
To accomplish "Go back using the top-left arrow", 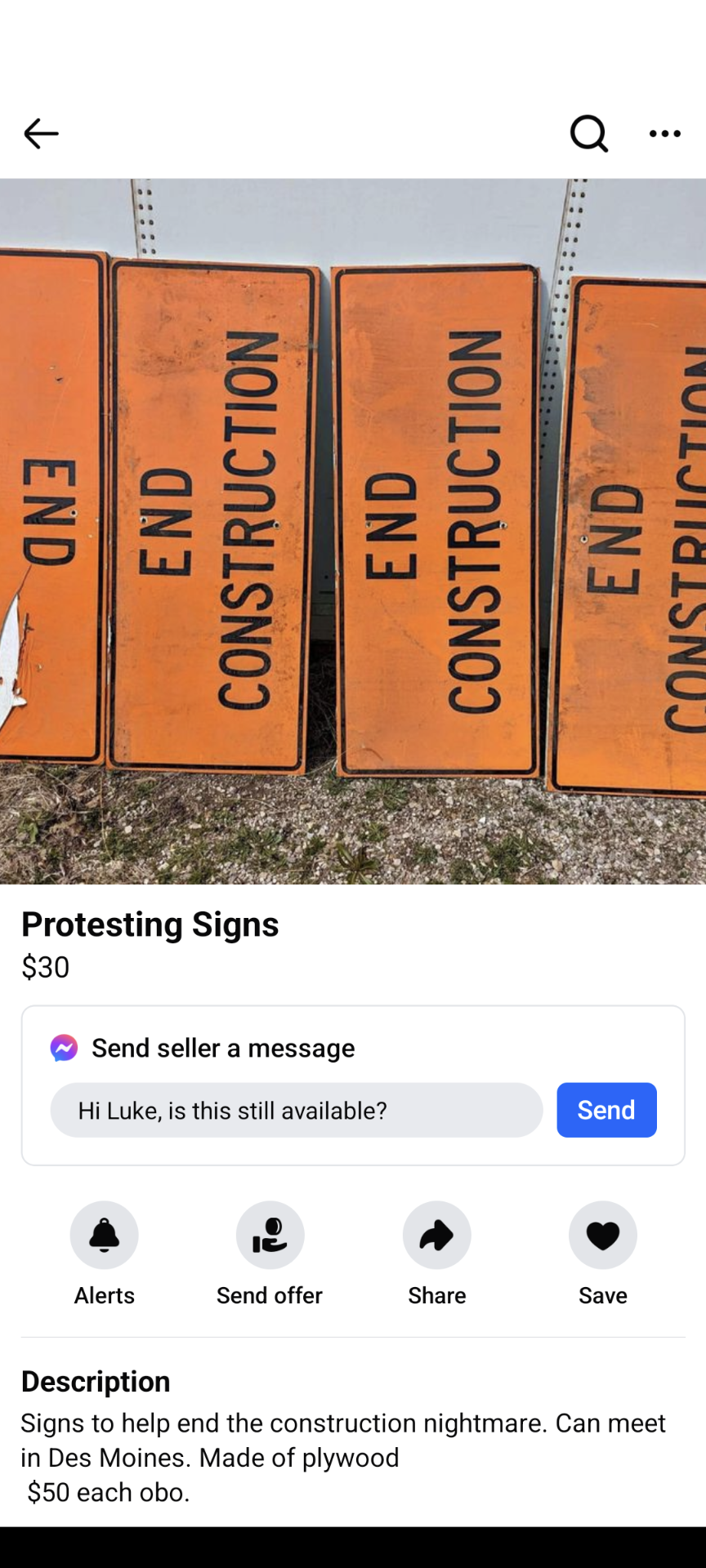I will 41,134.
